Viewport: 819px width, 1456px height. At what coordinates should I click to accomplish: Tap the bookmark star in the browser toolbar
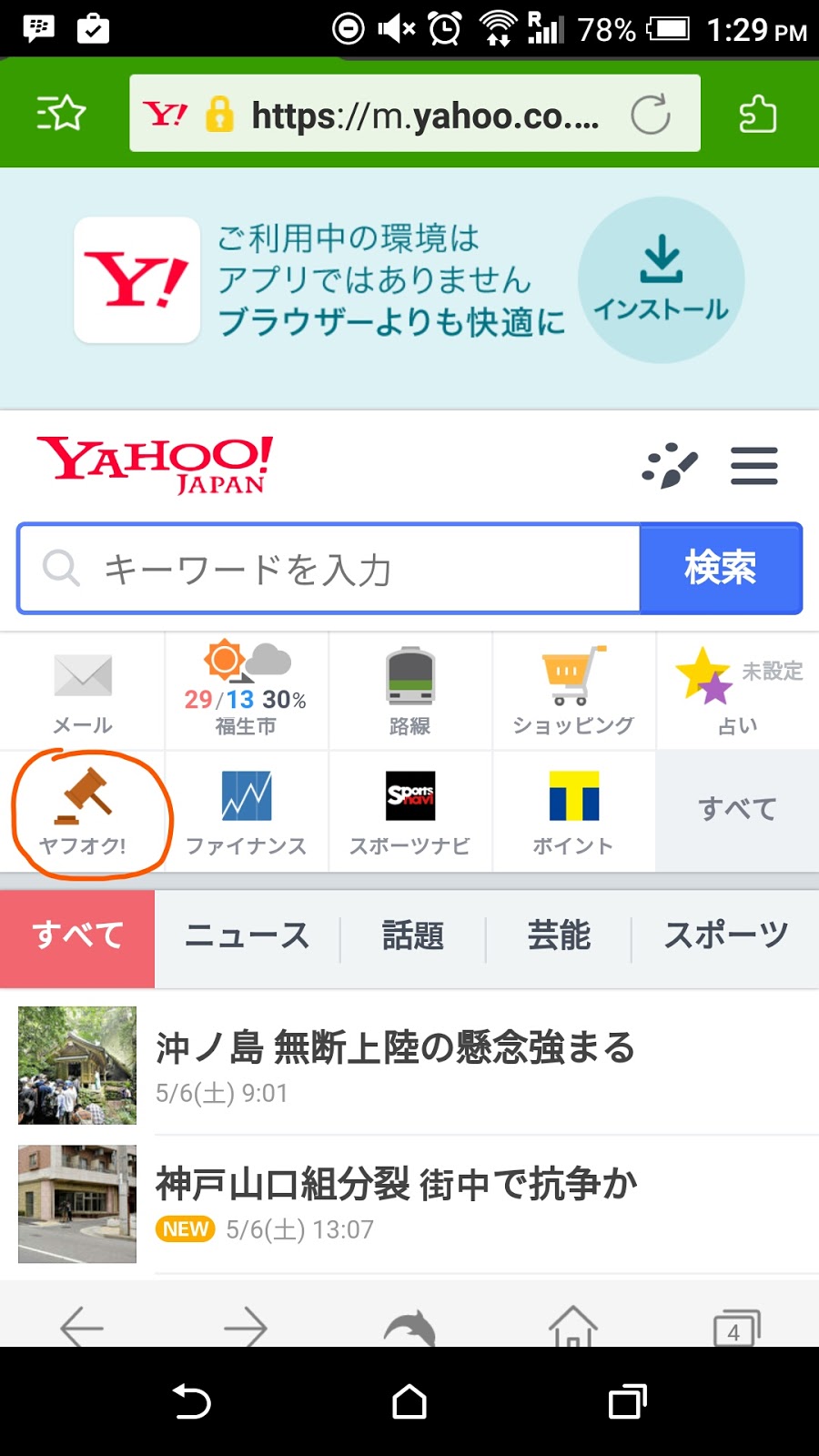[x=59, y=113]
